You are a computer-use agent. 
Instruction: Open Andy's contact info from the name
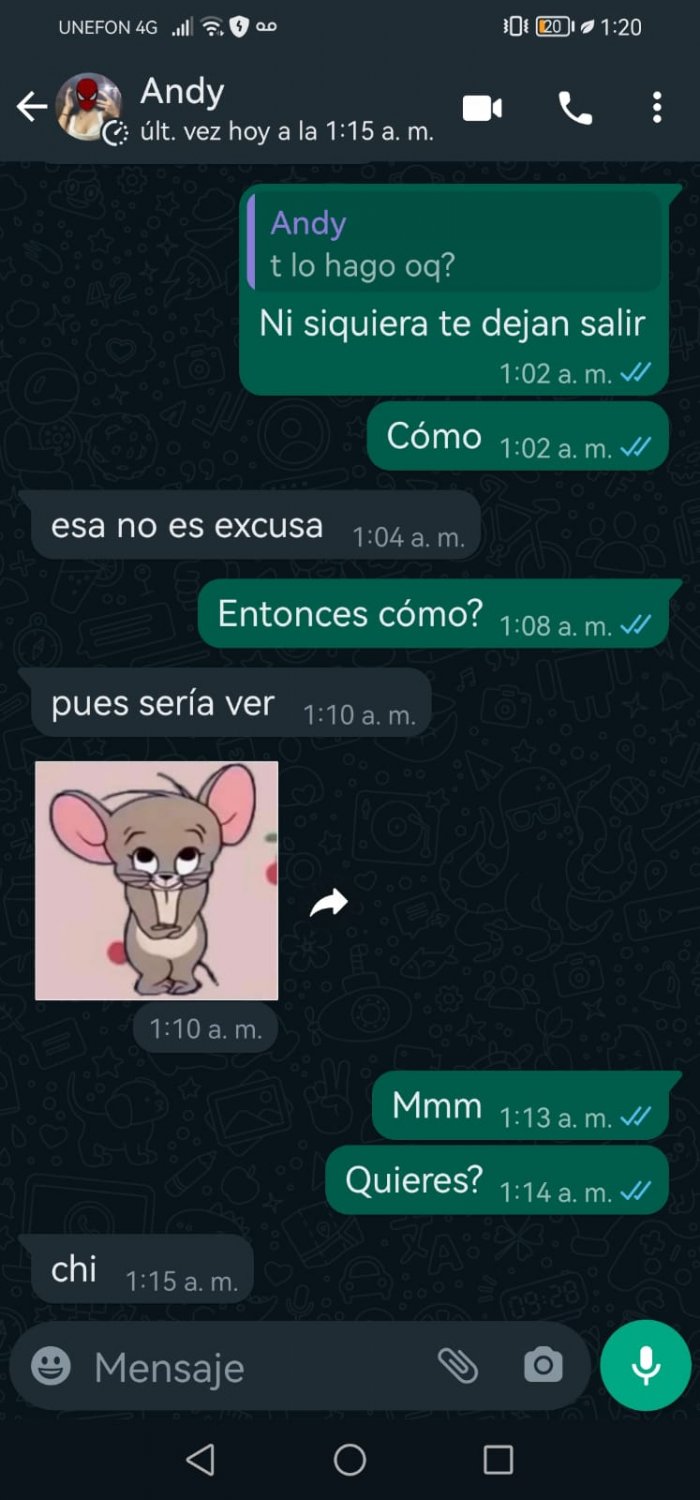point(182,91)
